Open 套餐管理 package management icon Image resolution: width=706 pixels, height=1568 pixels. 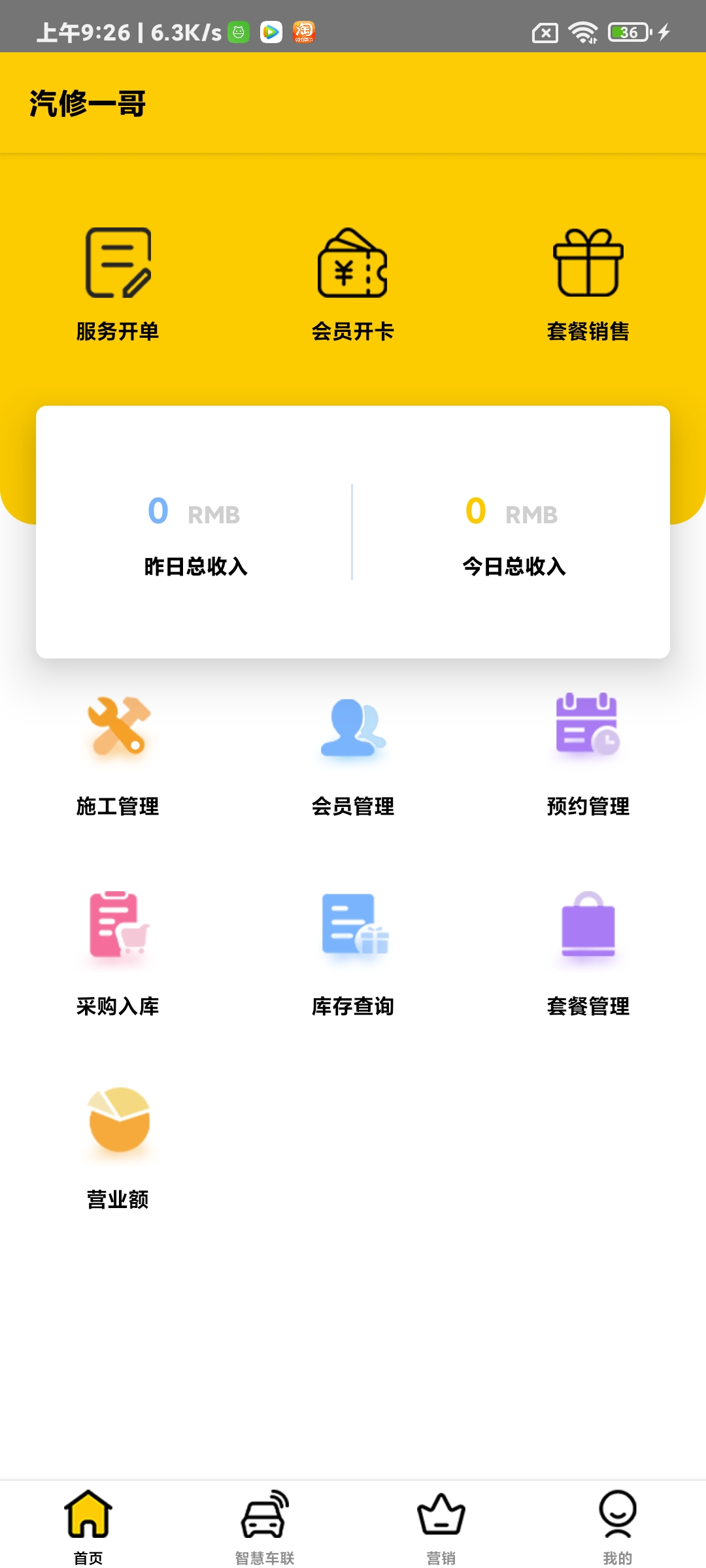(x=588, y=947)
